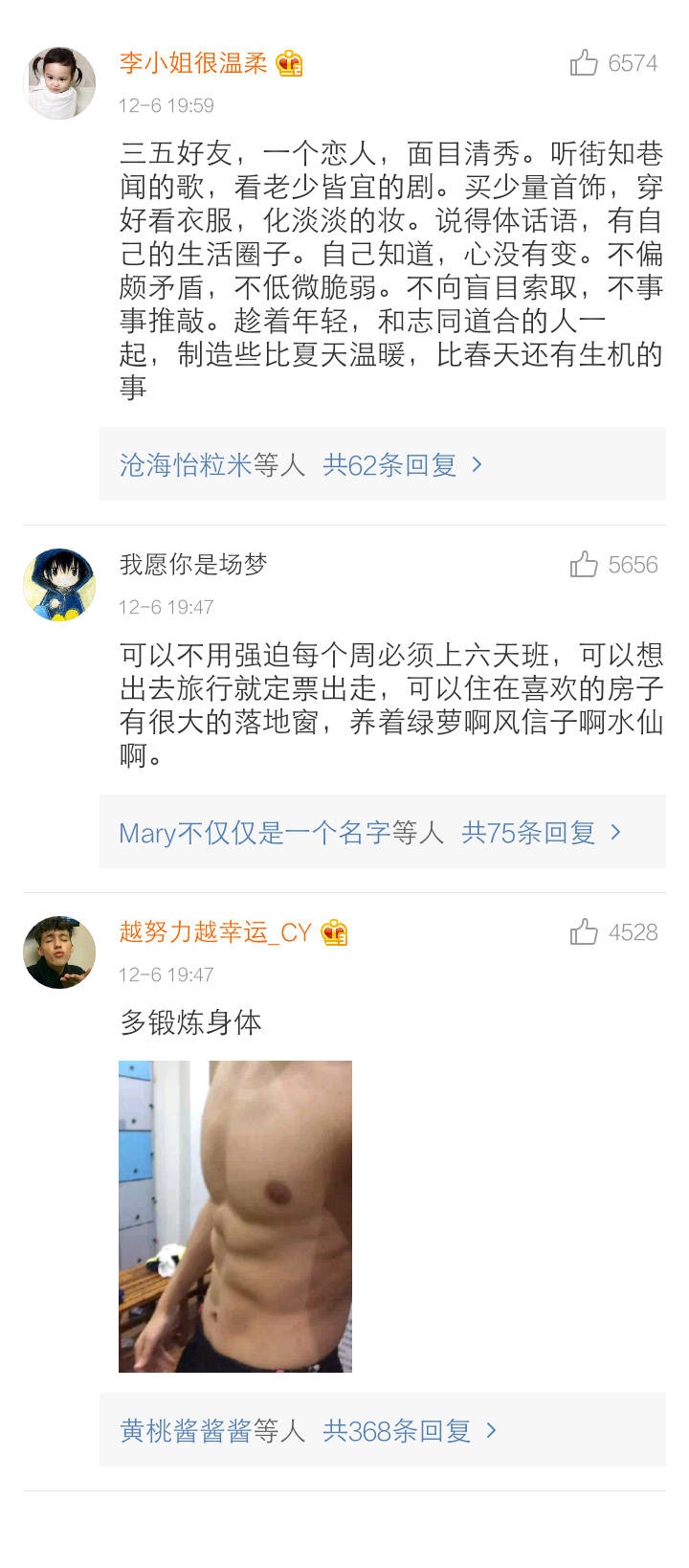Tap username 我愿你是场梦
Viewport: 689px width, 1568px height.
click(x=193, y=565)
